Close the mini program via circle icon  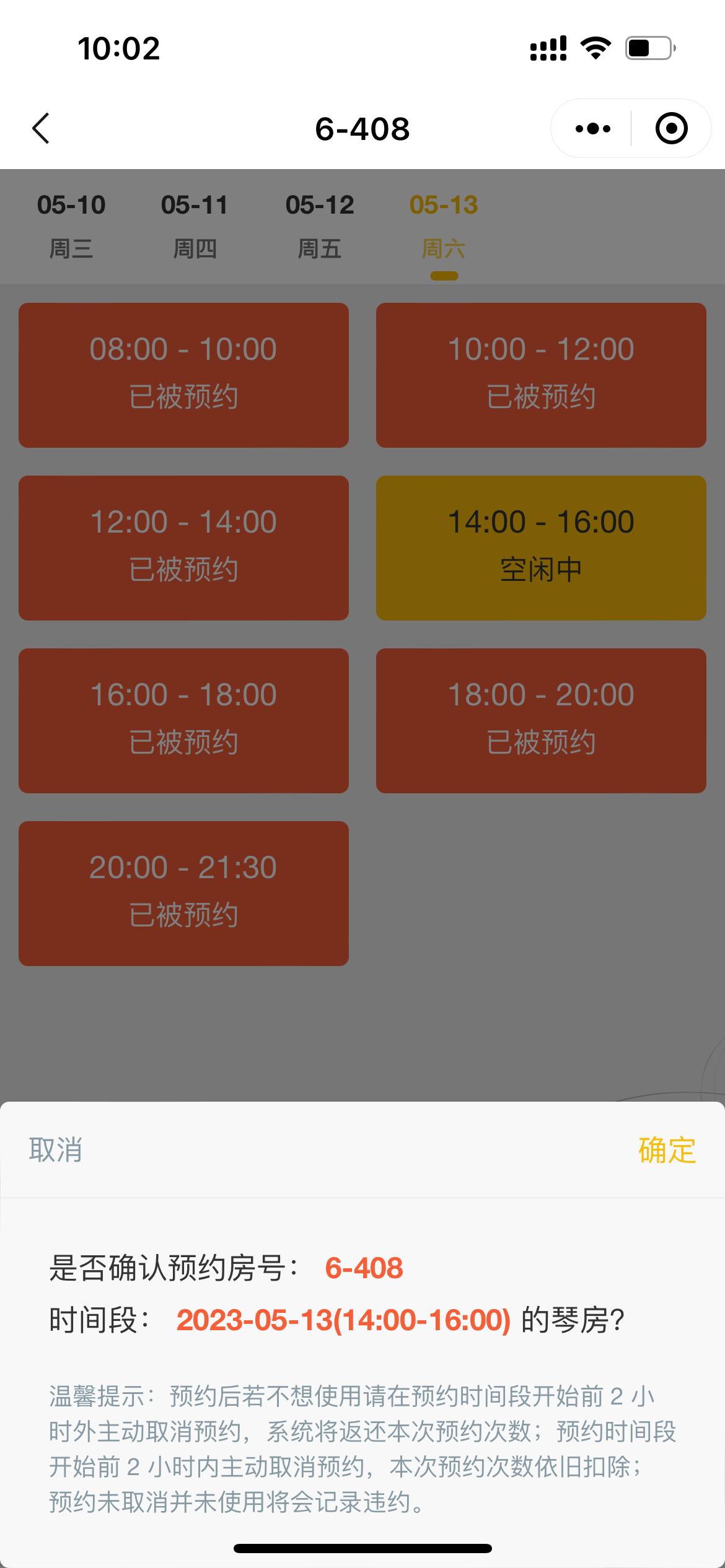point(671,128)
